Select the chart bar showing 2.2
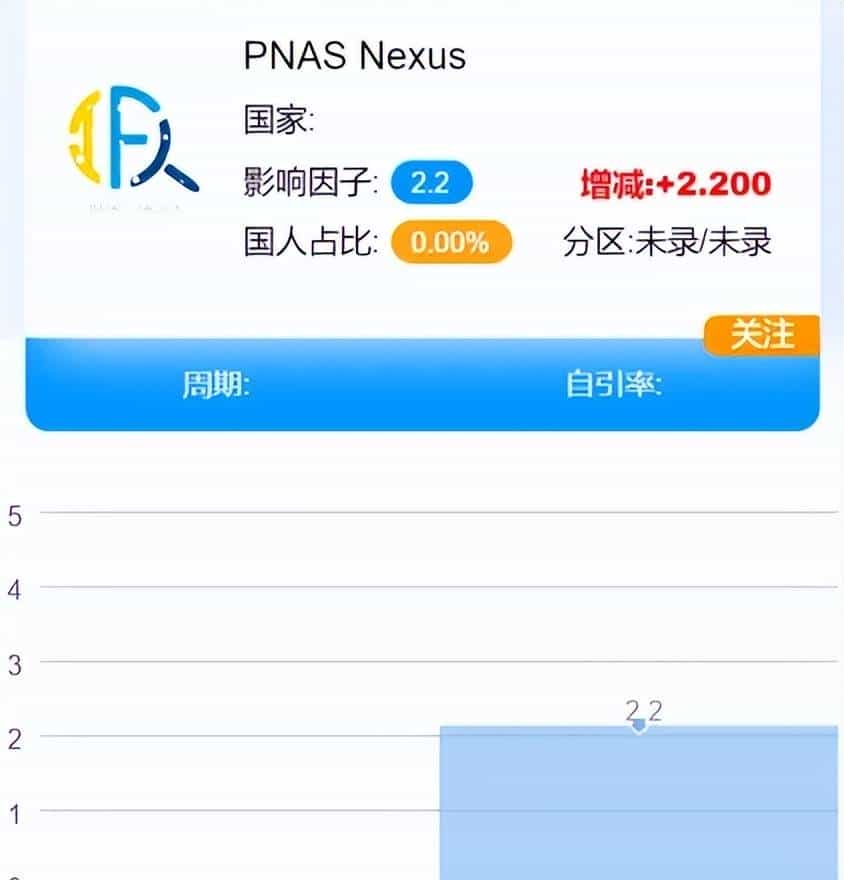The height and width of the screenshot is (880, 844). 640,800
